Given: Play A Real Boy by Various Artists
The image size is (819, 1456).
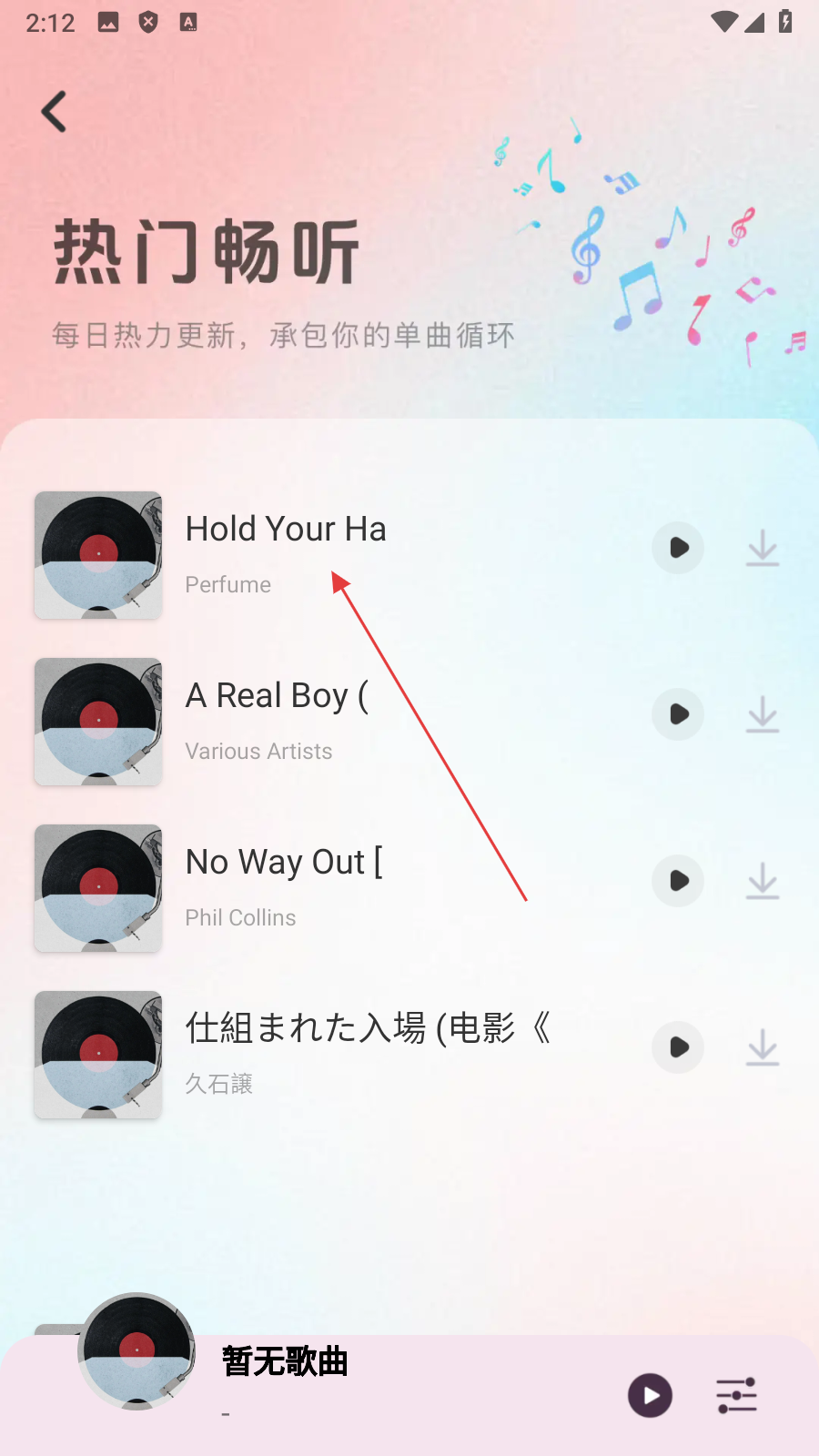Looking at the screenshot, I should coord(678,714).
